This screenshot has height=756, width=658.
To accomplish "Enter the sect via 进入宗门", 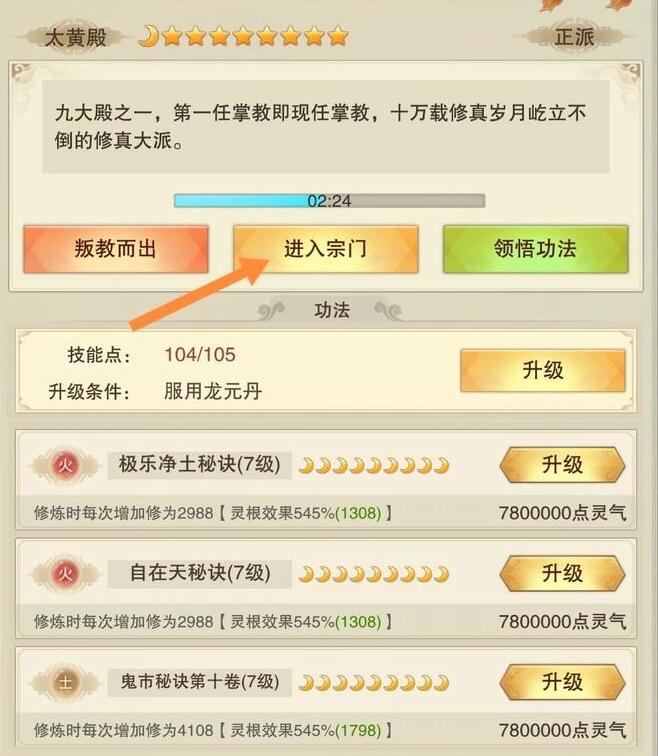I will pos(325,249).
